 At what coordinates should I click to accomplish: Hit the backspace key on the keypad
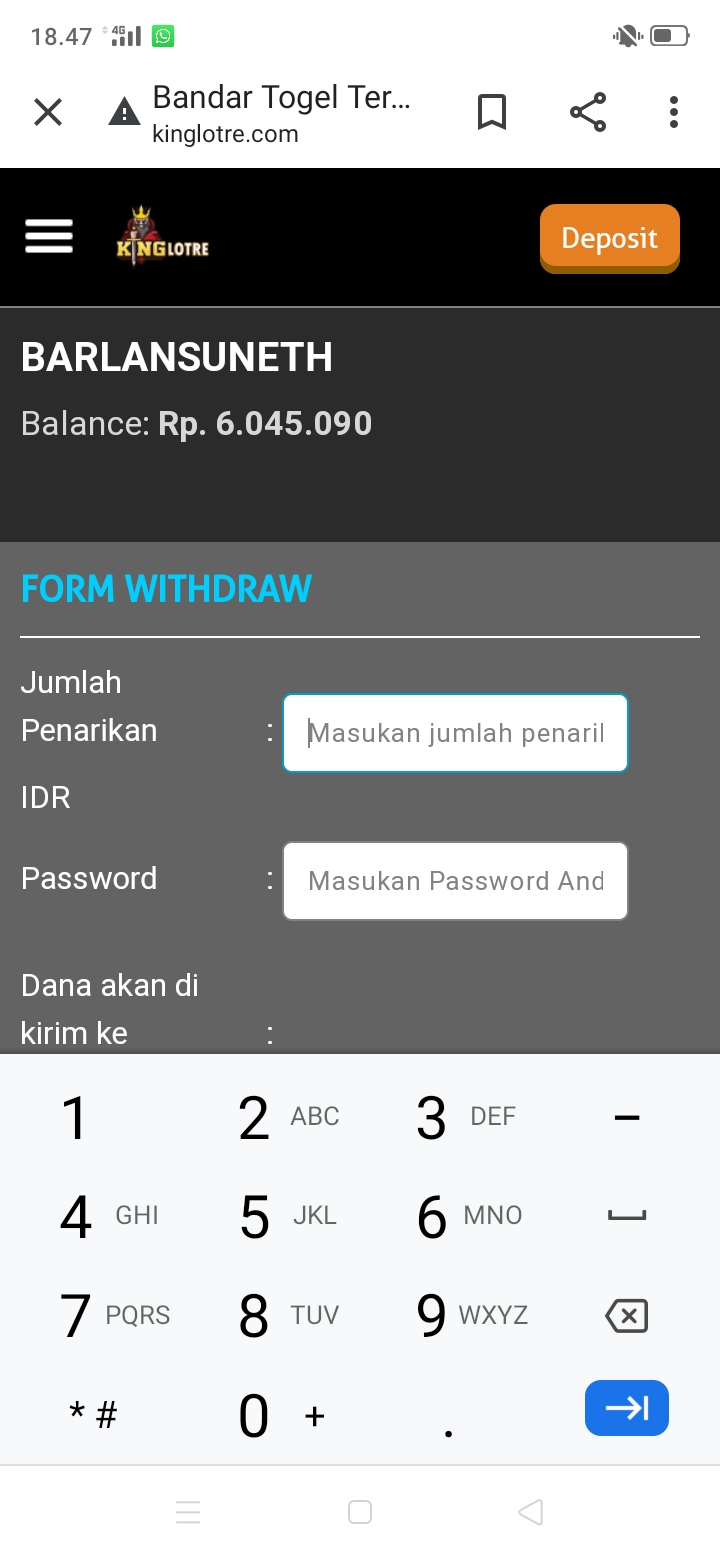627,1315
